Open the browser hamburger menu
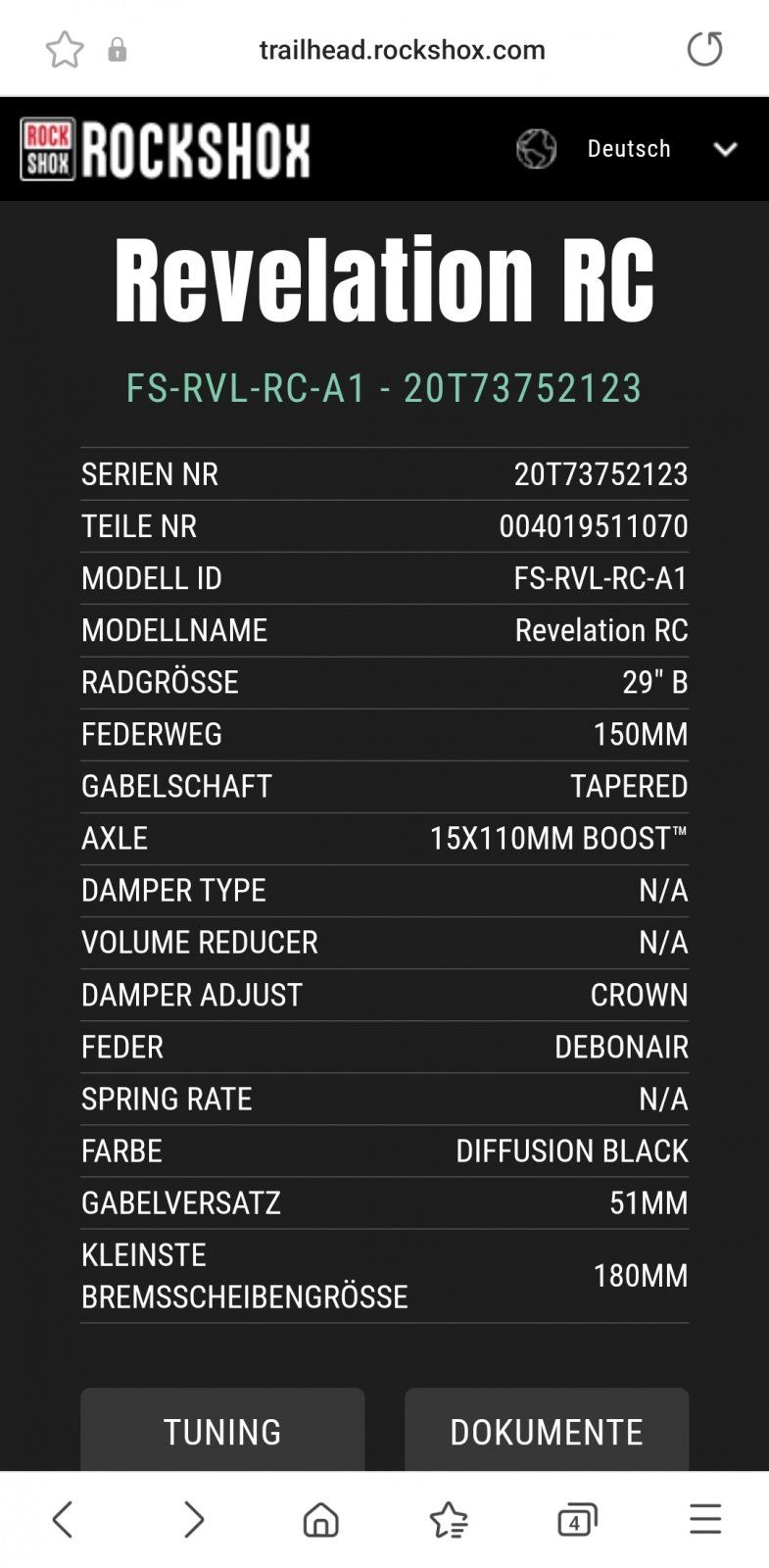Screen dimensions: 769x1568 pos(705,1519)
